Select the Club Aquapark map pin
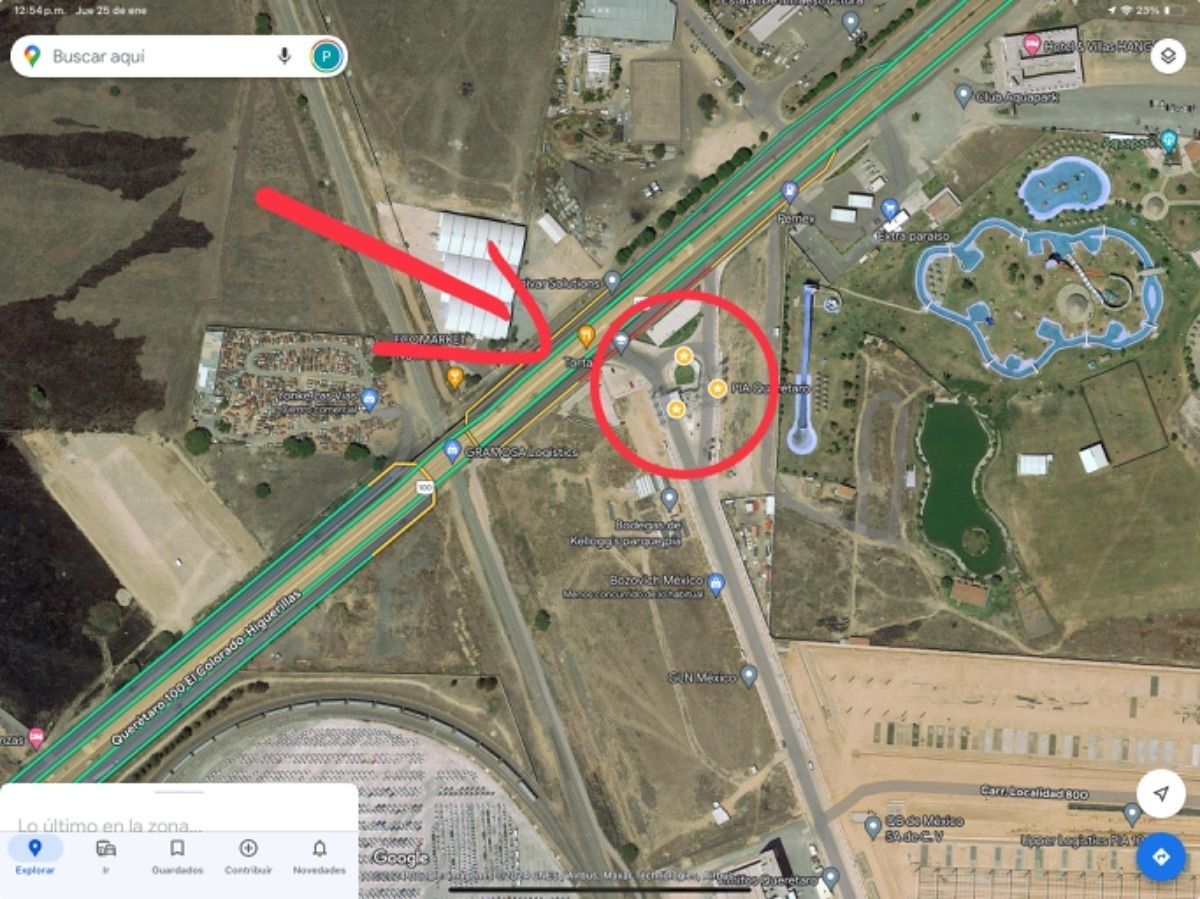Screen dimensions: 1200x899 963,95
